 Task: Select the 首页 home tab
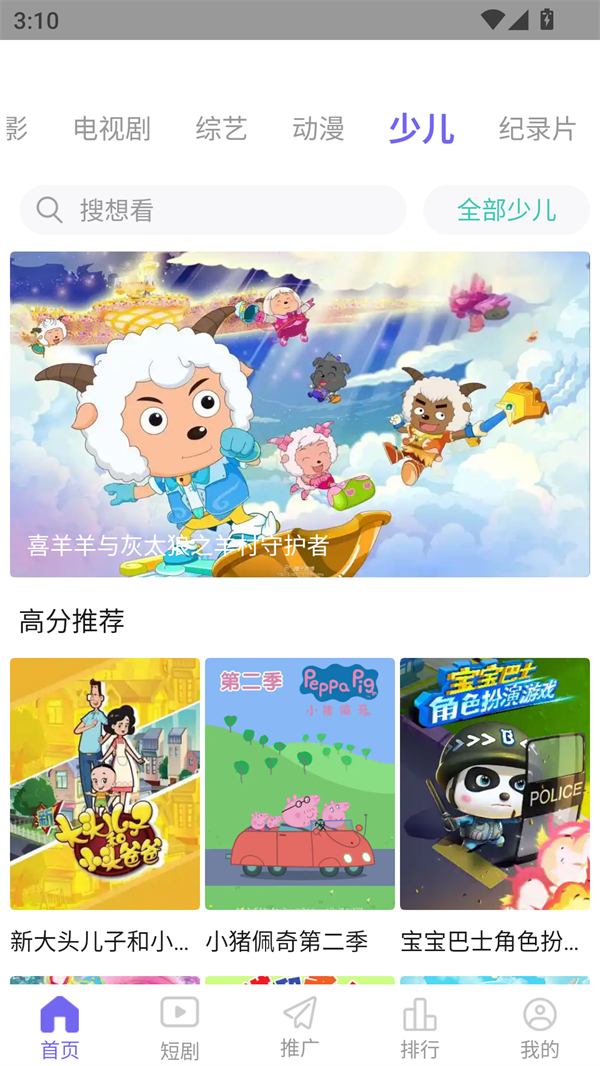tap(60, 1028)
